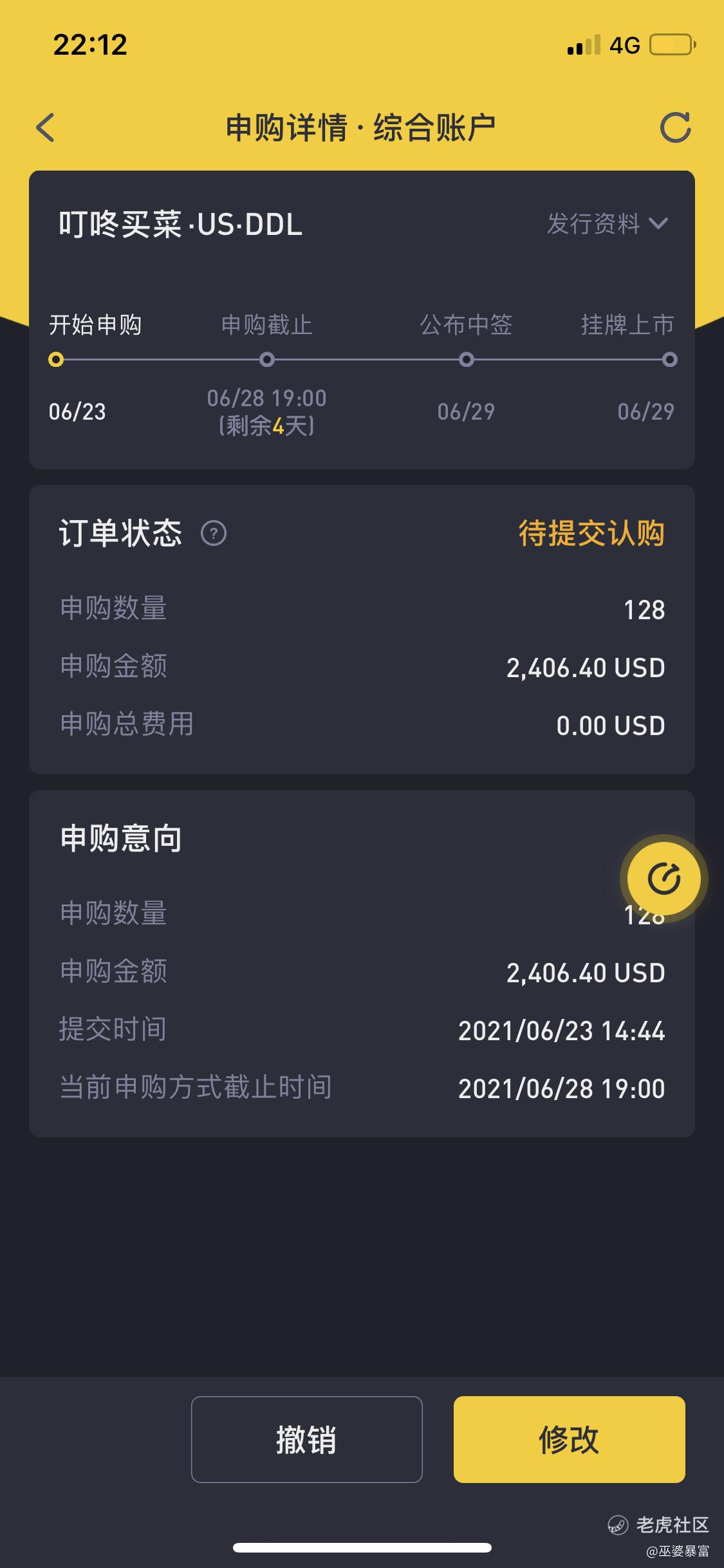
Task: Open the help icon beside 订单状态
Action: pos(214,534)
